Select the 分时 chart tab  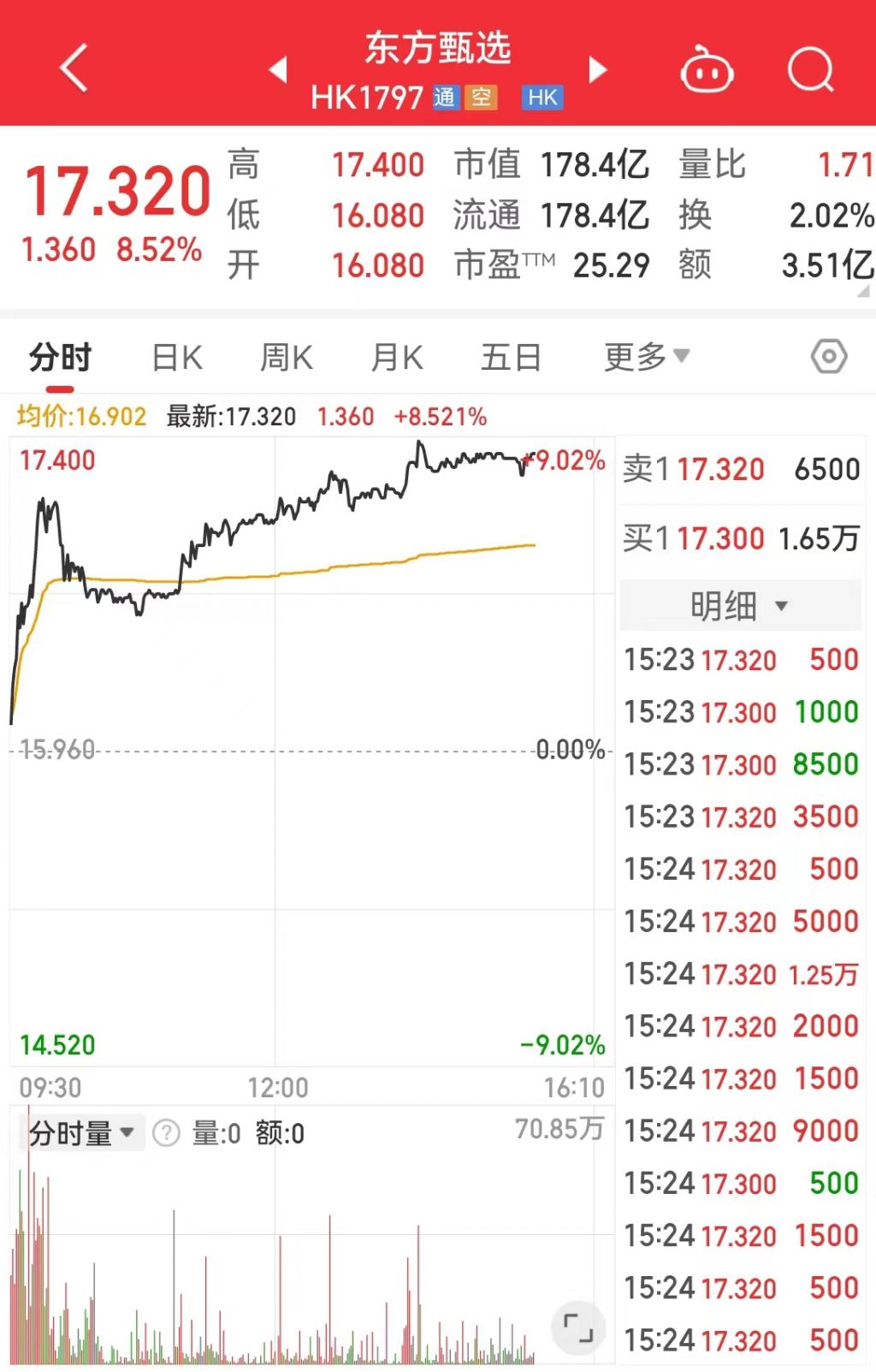coord(60,358)
